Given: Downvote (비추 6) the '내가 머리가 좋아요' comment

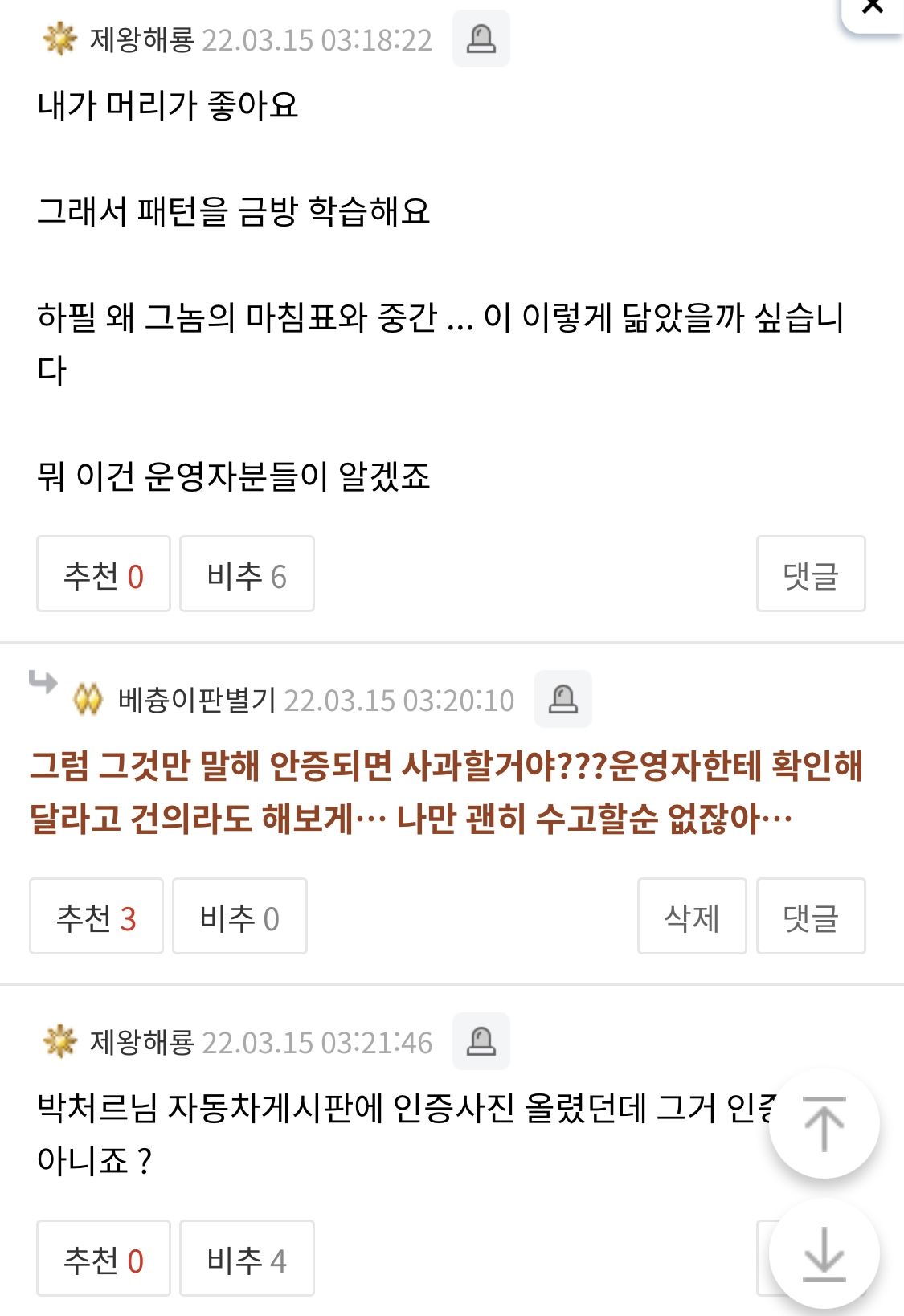Looking at the screenshot, I should pos(247,574).
